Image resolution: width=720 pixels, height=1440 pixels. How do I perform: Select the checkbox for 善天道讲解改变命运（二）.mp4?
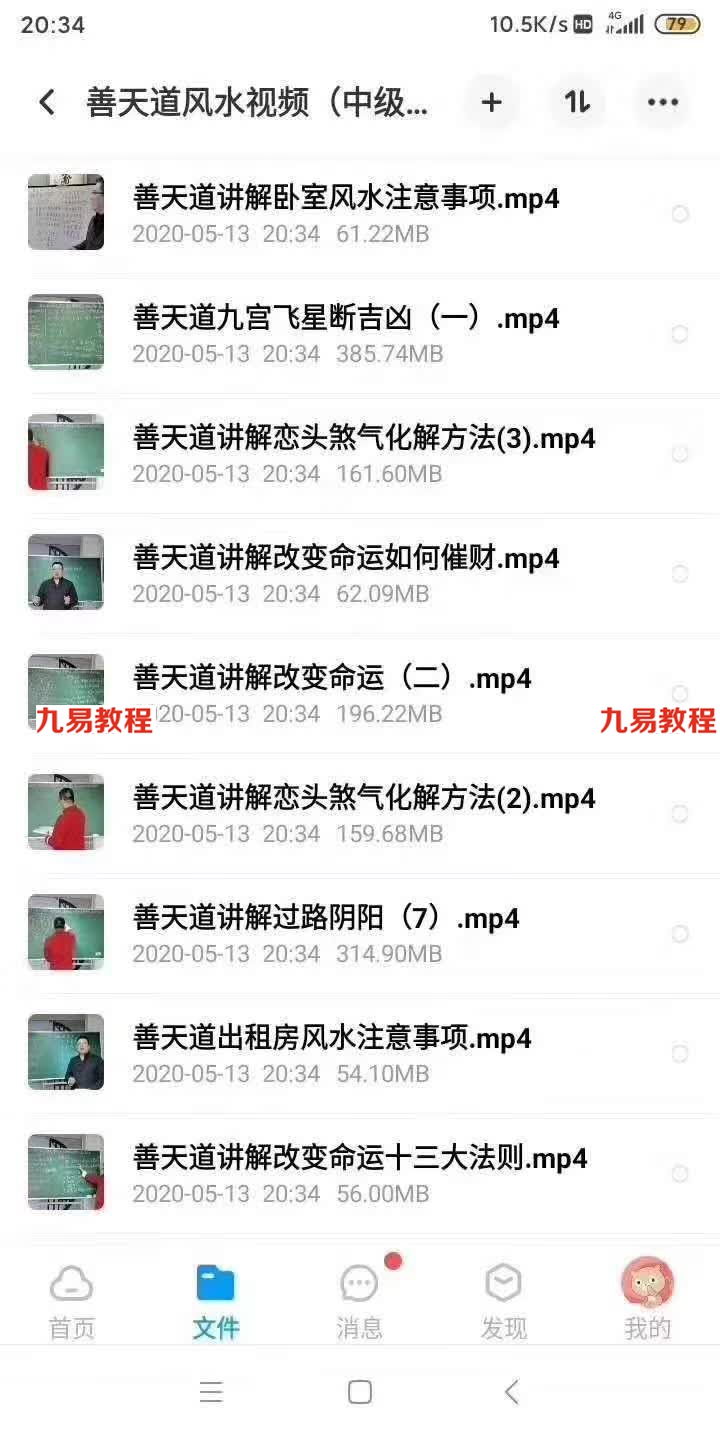point(680,694)
